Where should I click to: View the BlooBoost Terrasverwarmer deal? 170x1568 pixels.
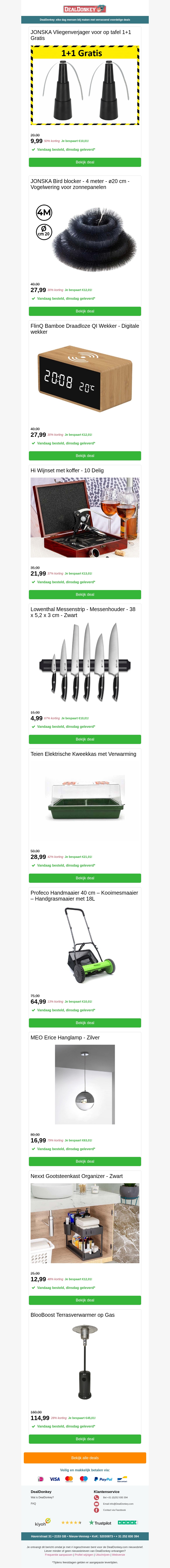pyautogui.click(x=85, y=1439)
